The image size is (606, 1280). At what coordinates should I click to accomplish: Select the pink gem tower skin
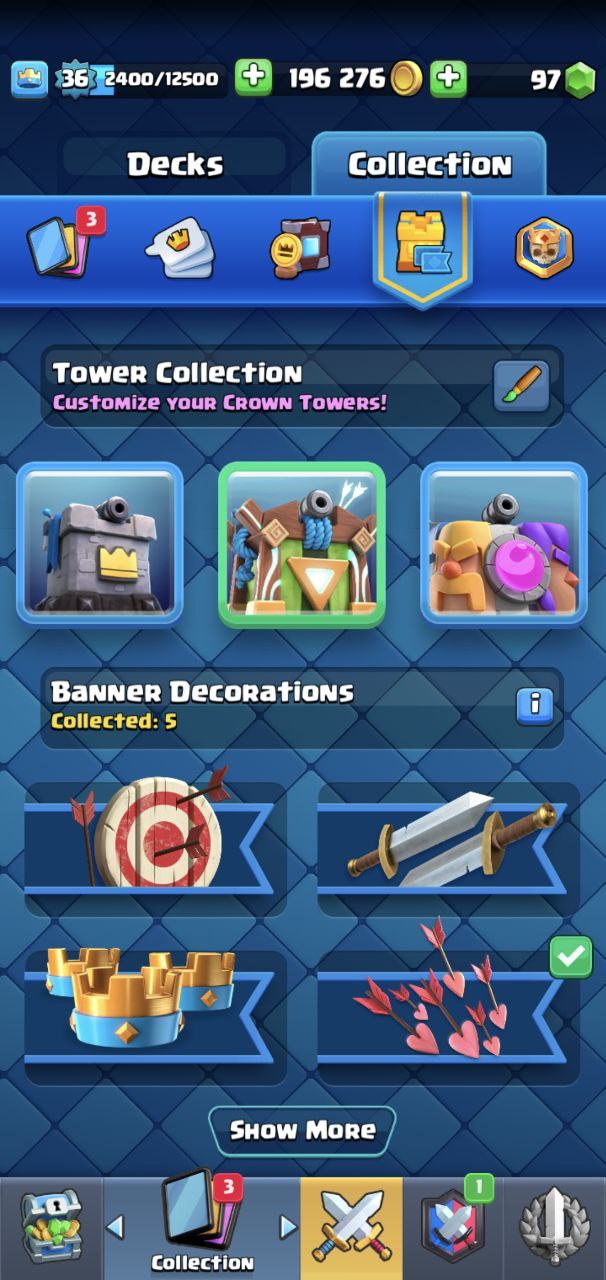[504, 544]
